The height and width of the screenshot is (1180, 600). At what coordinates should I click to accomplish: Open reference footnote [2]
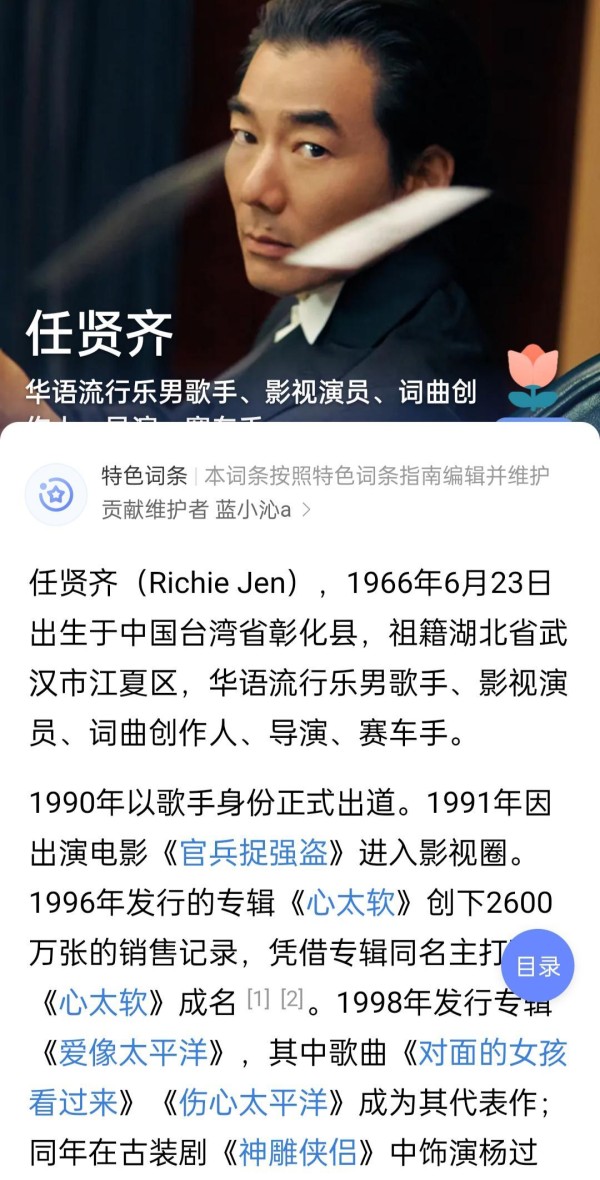tap(291, 998)
